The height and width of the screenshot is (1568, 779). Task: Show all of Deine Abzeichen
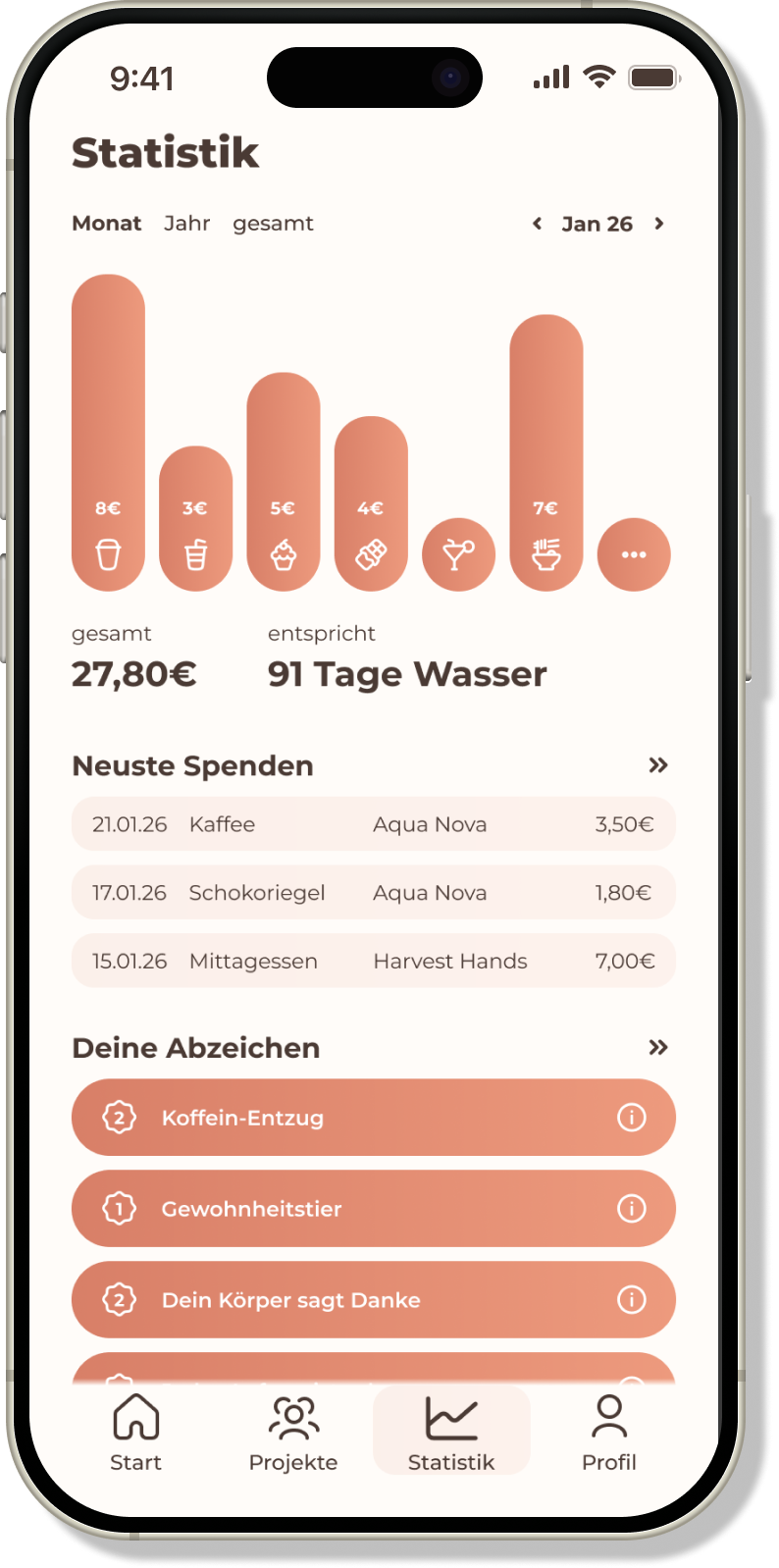click(x=658, y=1048)
